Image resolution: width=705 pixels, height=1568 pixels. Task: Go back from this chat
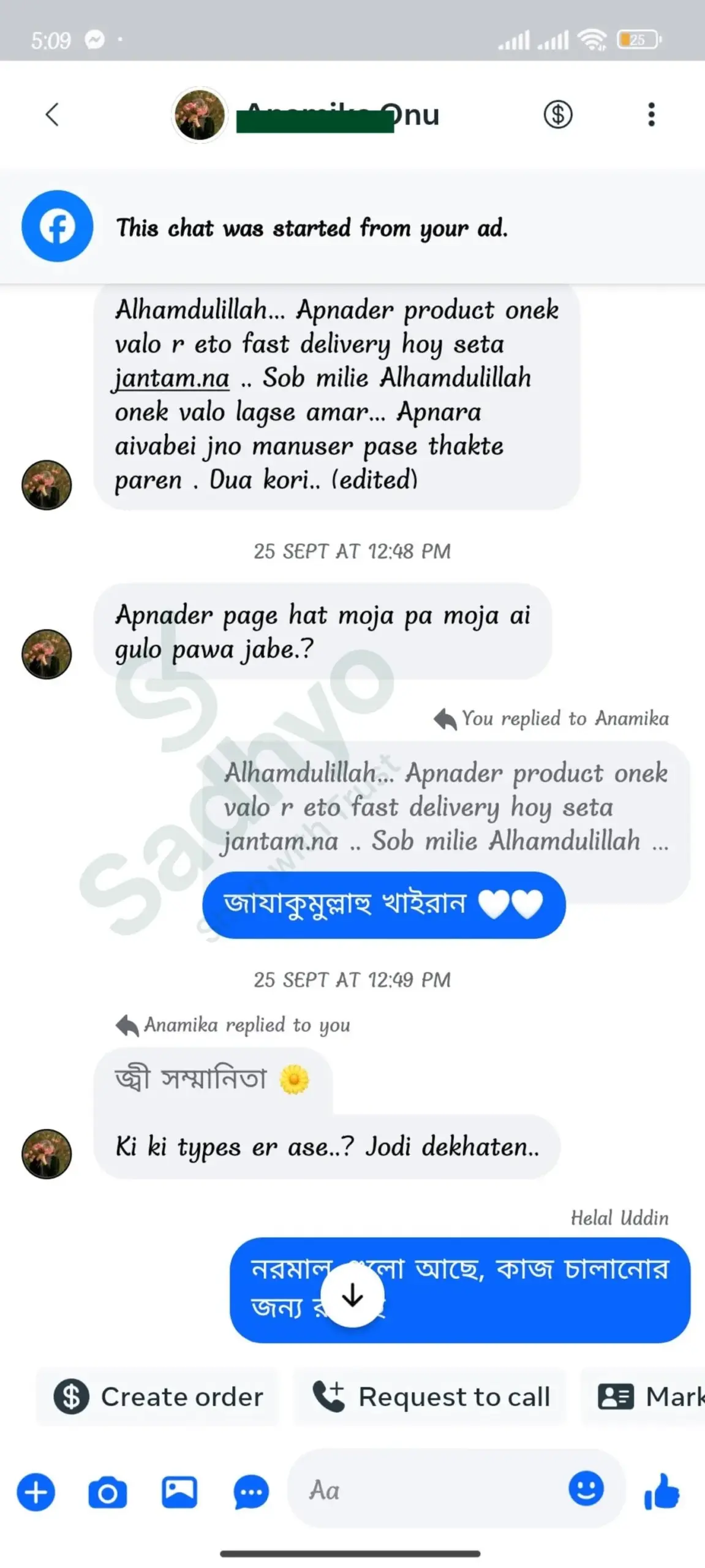click(53, 115)
